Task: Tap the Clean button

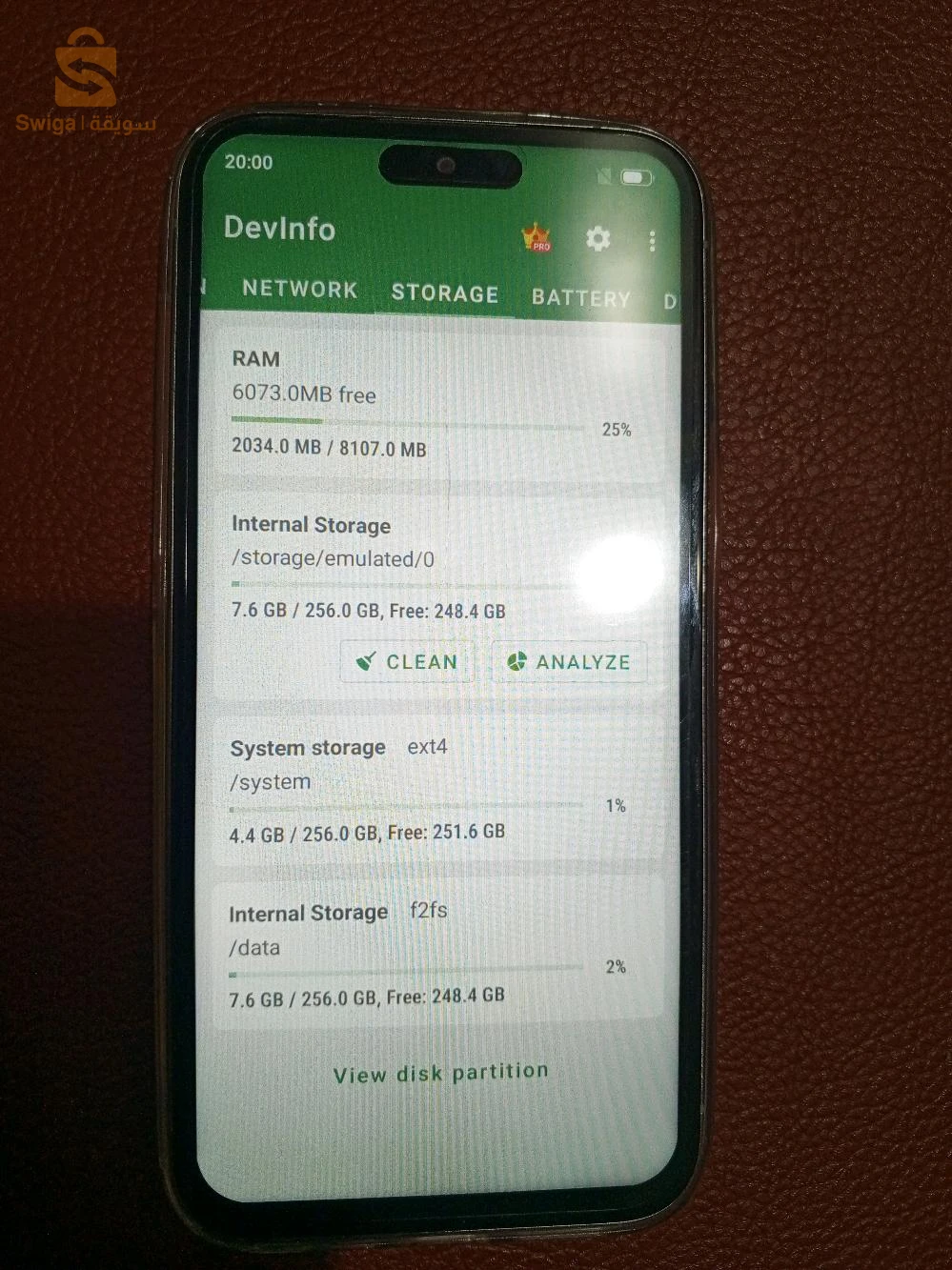Action: [407, 661]
